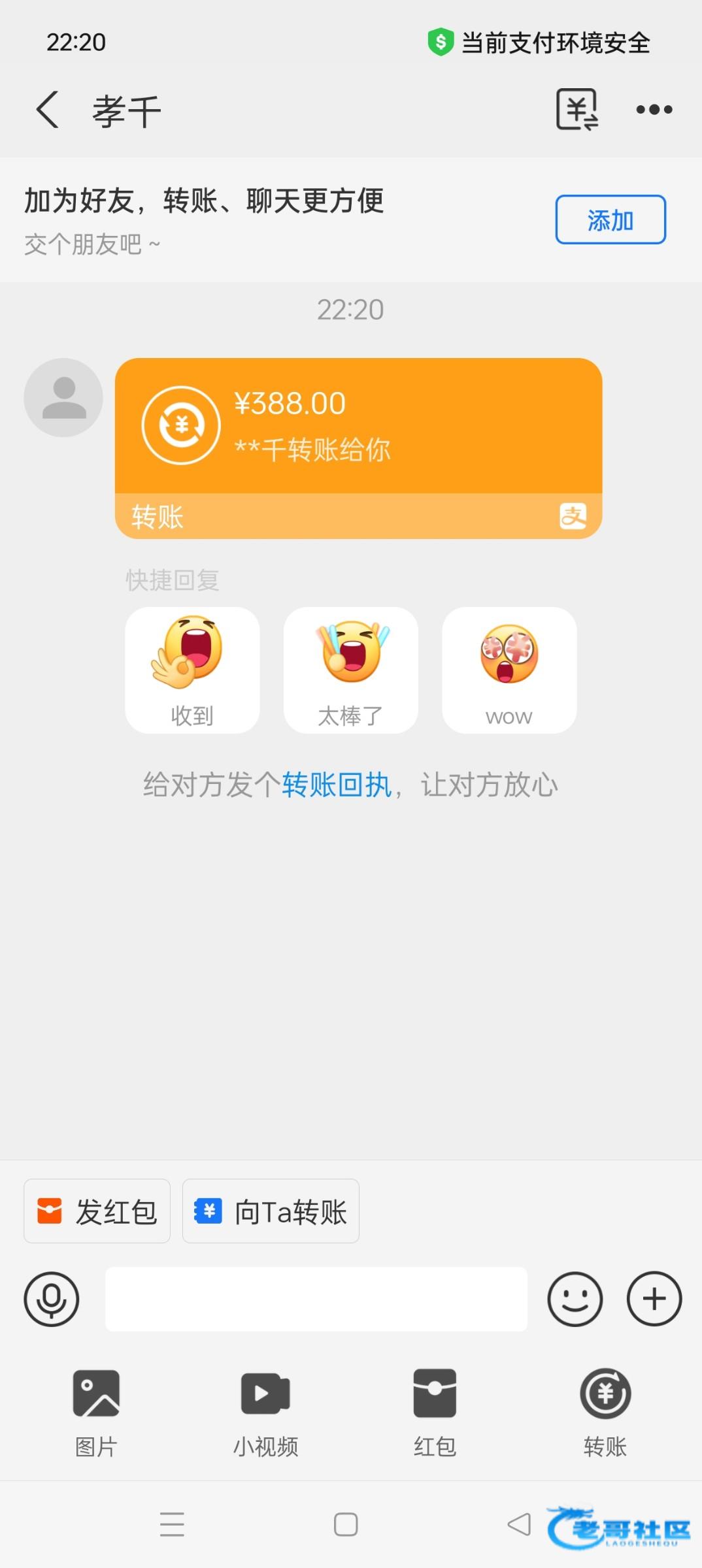
Task: Open the 转账回执 link
Action: pyautogui.click(x=337, y=785)
